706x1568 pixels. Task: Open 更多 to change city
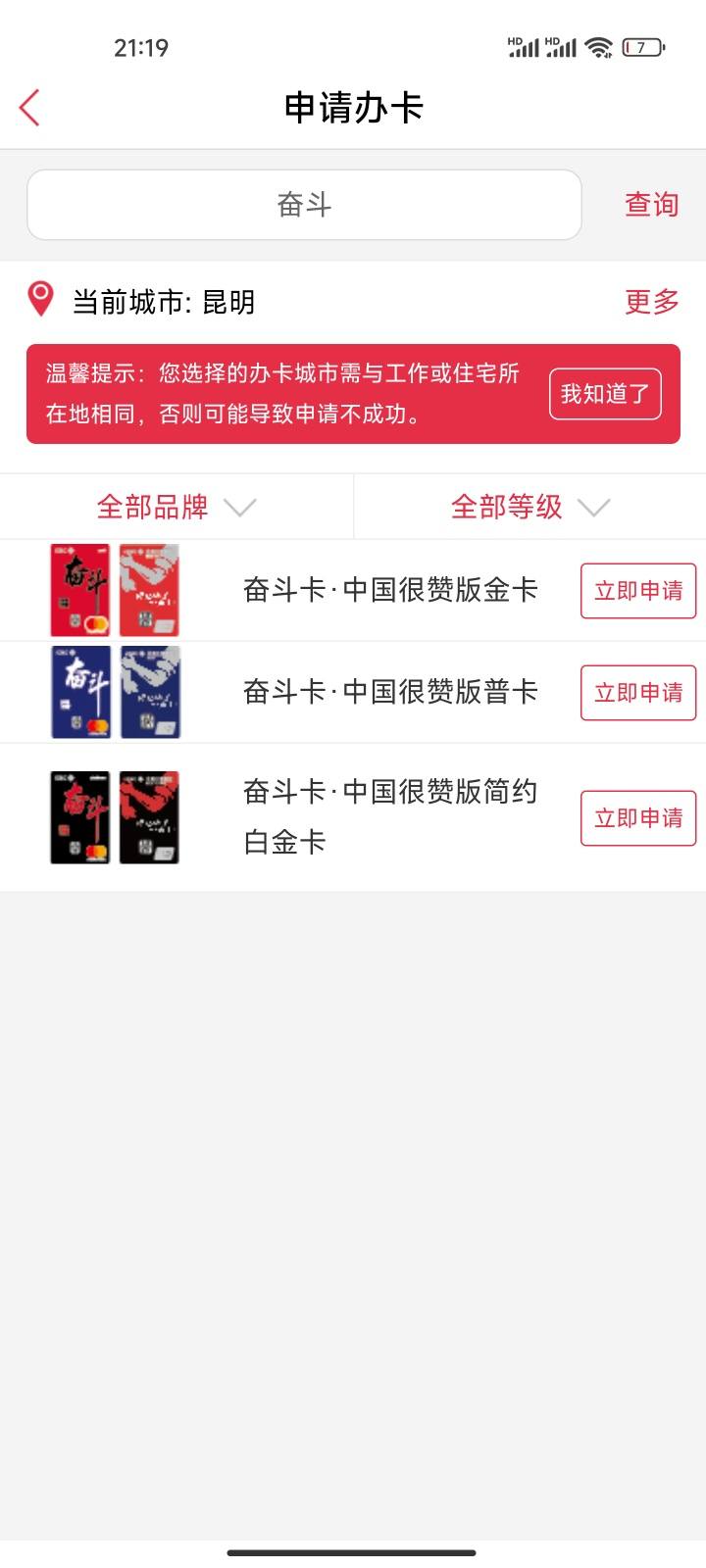coord(652,302)
